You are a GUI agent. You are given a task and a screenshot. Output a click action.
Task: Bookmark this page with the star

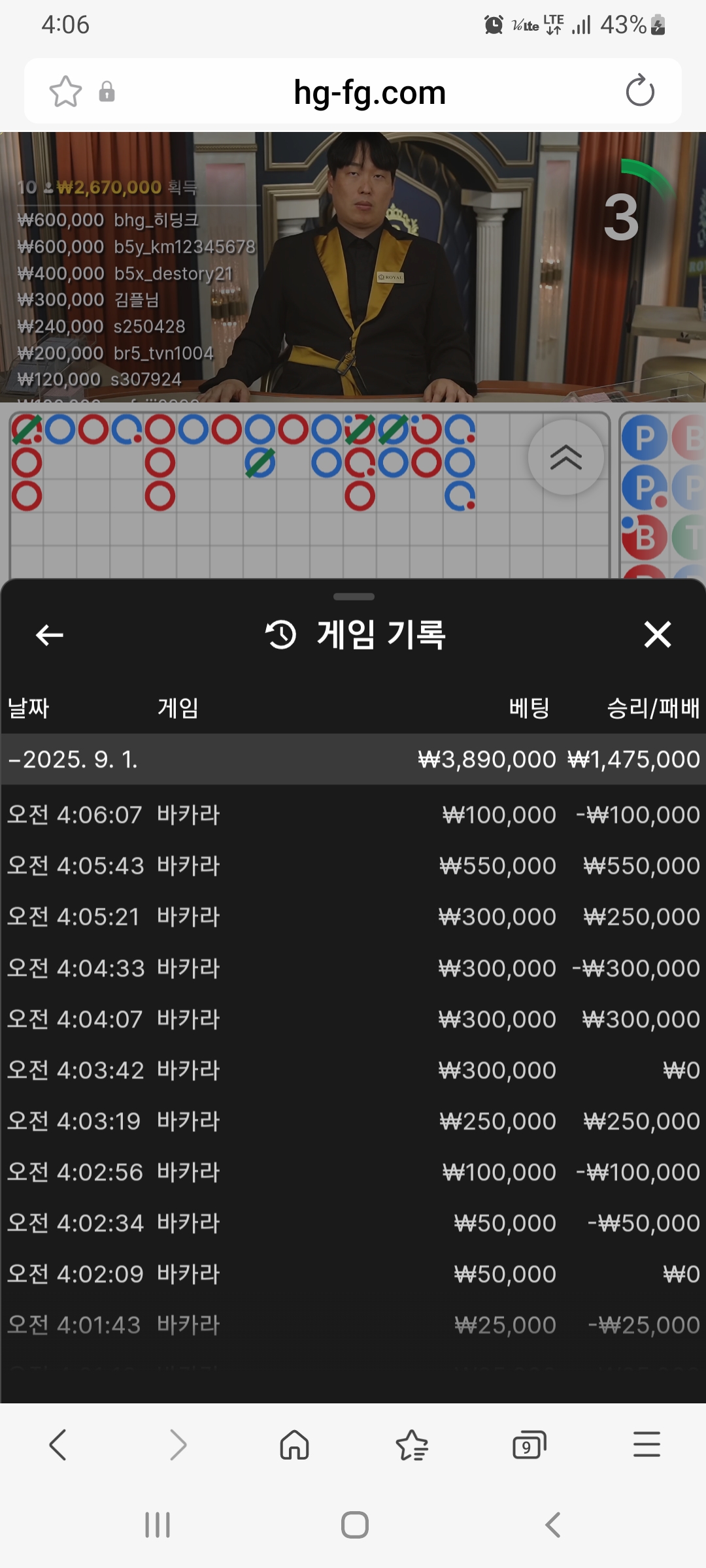coord(65,91)
